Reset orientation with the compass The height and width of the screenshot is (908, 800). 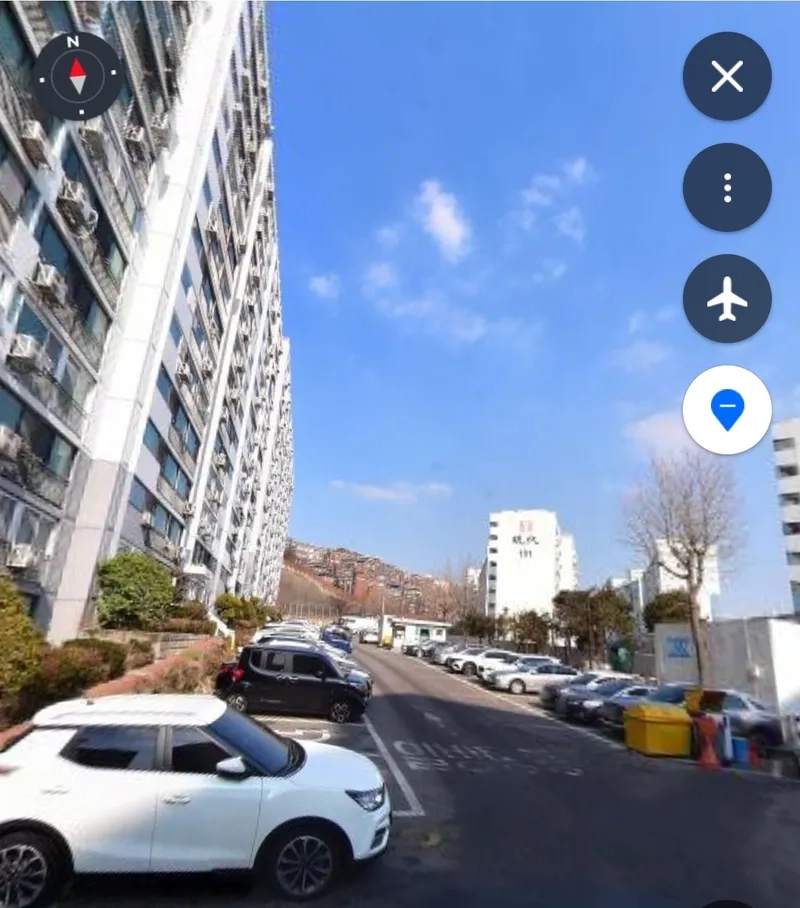pos(77,76)
